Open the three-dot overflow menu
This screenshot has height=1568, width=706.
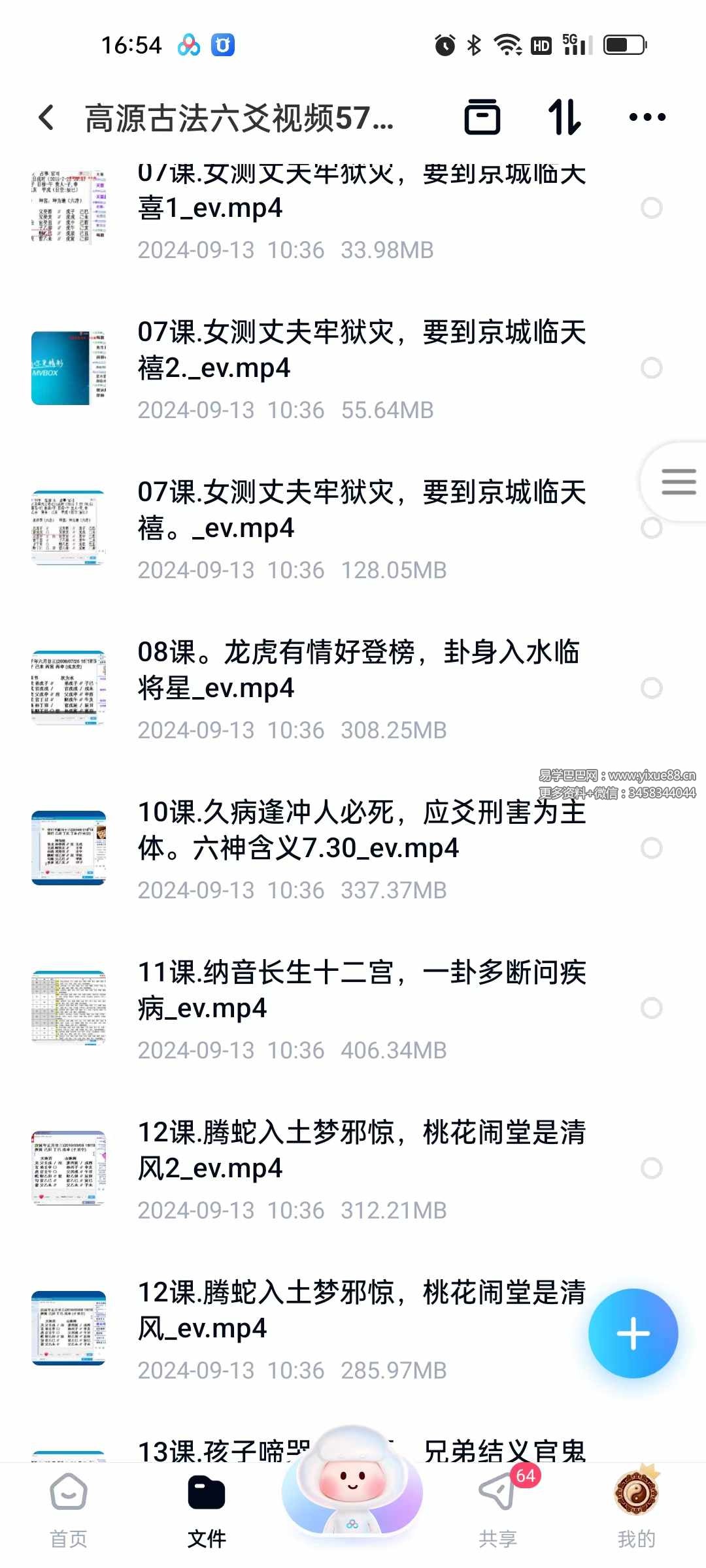coord(646,116)
